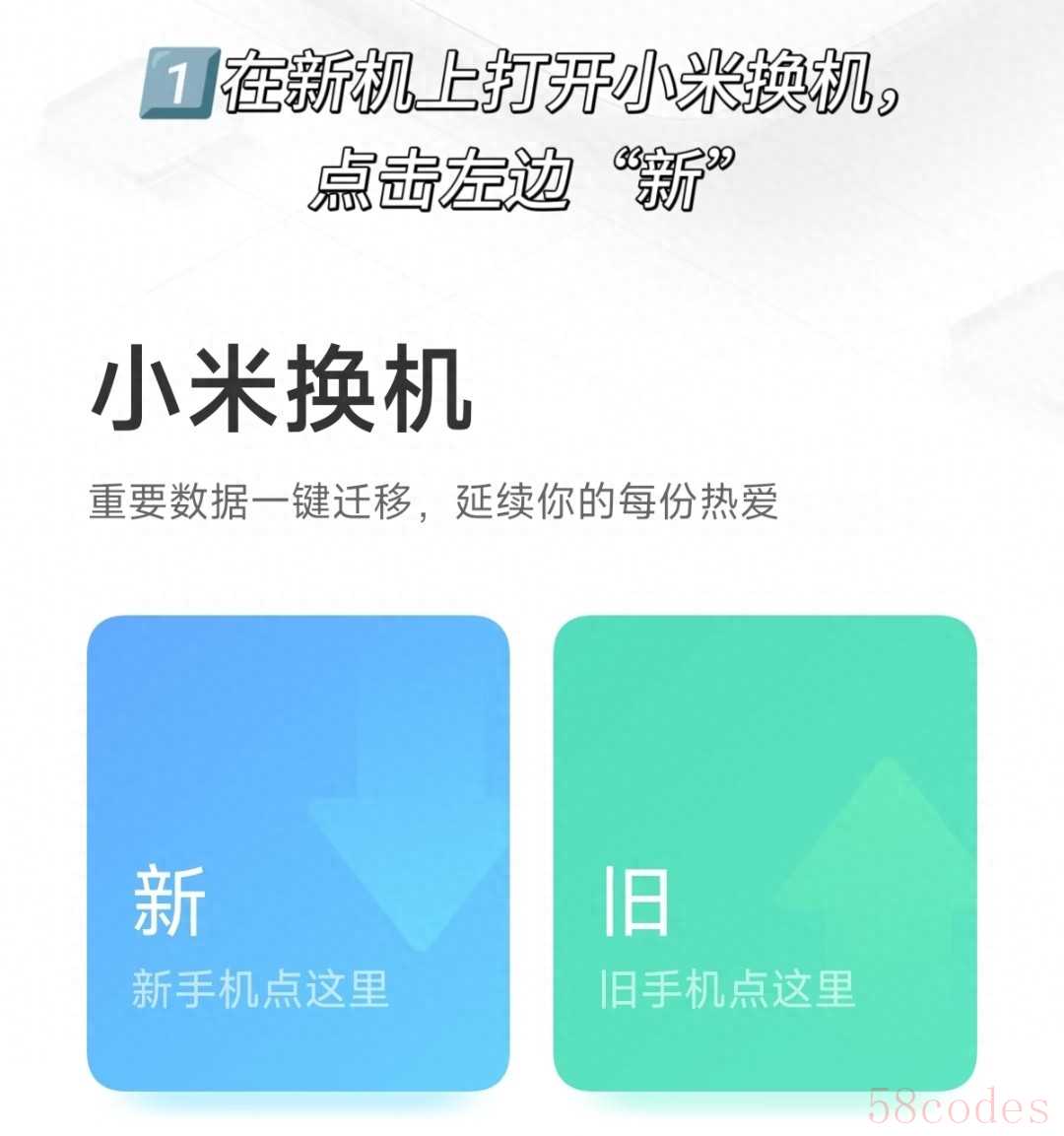This screenshot has height=1136, width=1064.
Task: Choose the 旧 card for the old phone
Action: click(x=765, y=853)
